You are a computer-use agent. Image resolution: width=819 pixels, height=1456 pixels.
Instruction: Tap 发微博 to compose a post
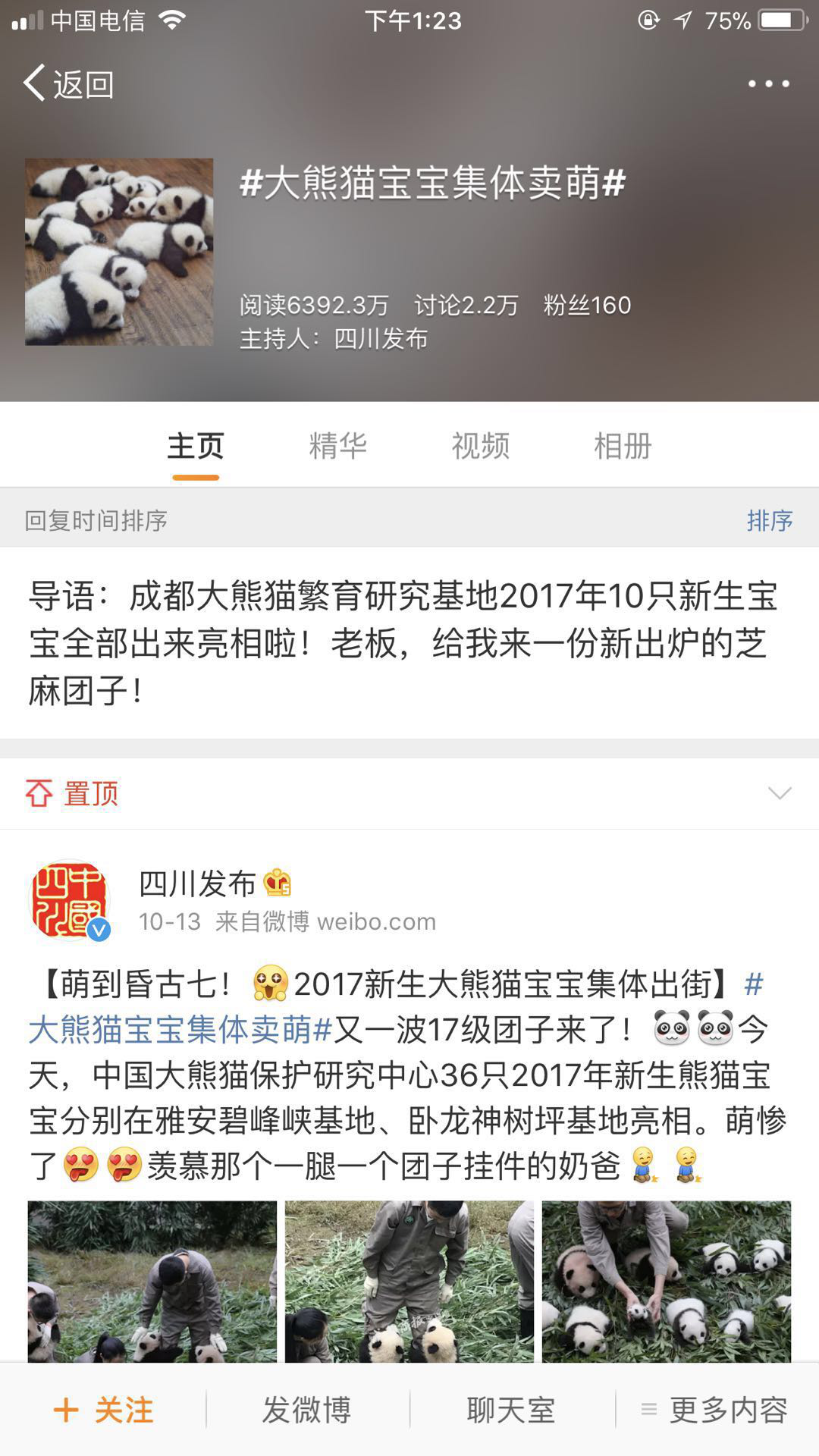(306, 1410)
